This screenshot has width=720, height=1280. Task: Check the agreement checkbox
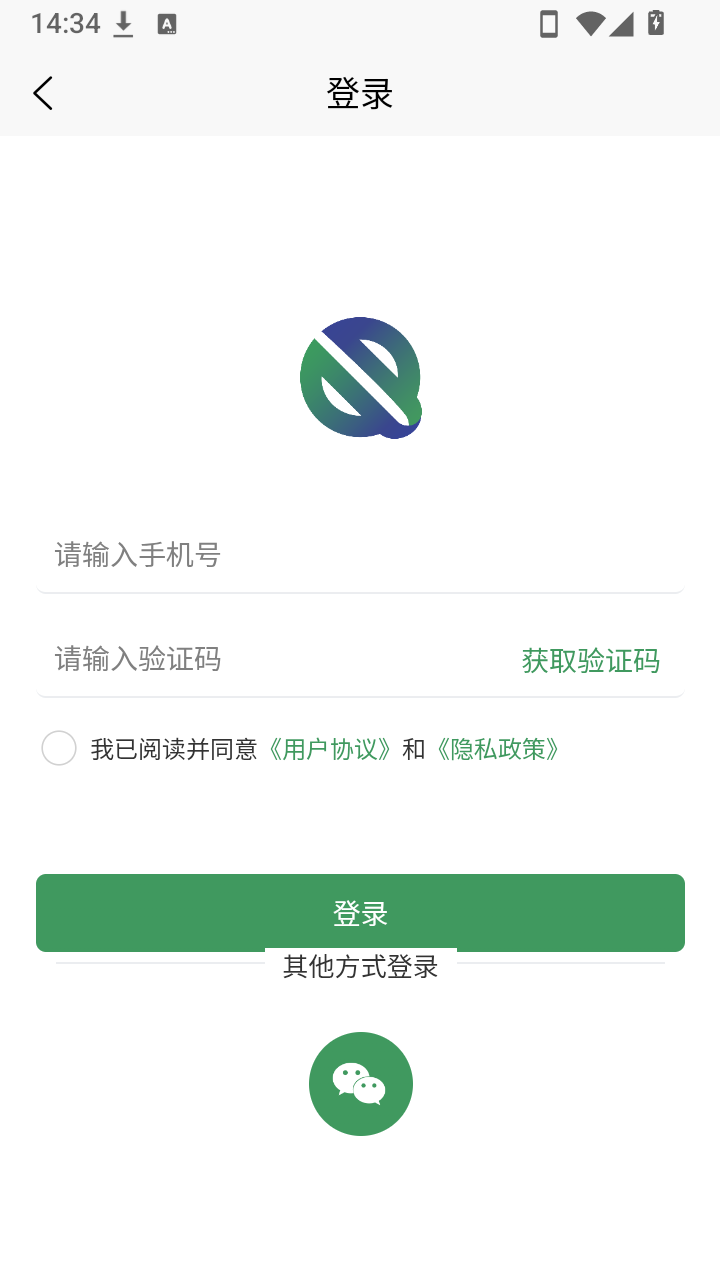59,748
